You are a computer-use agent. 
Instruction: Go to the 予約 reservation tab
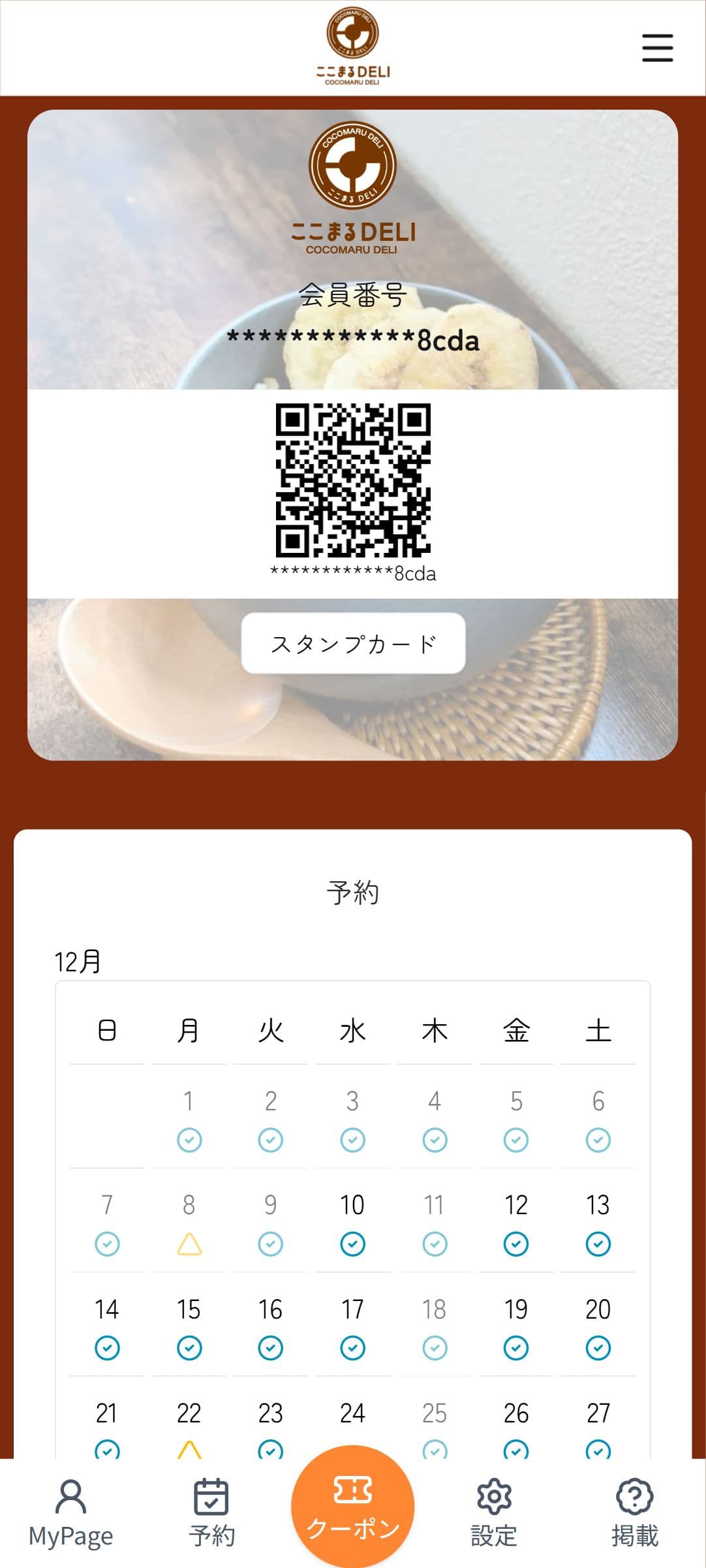pyautogui.click(x=211, y=1513)
